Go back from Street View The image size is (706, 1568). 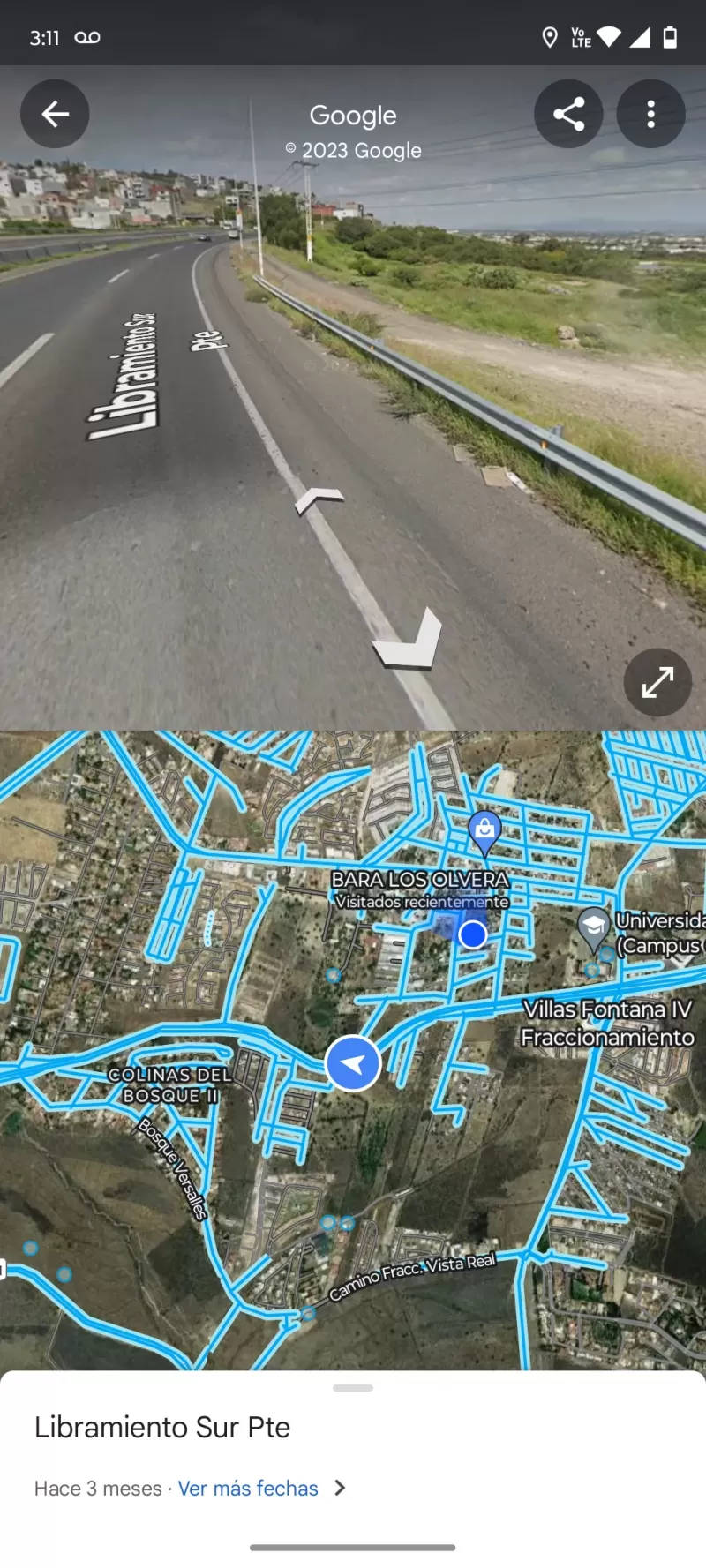pyautogui.click(x=55, y=114)
